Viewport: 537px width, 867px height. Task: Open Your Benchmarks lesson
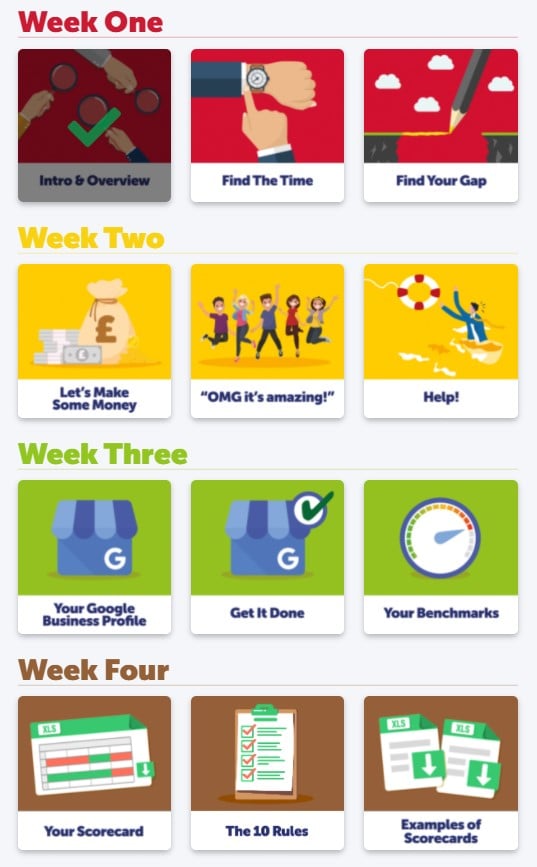pyautogui.click(x=441, y=557)
